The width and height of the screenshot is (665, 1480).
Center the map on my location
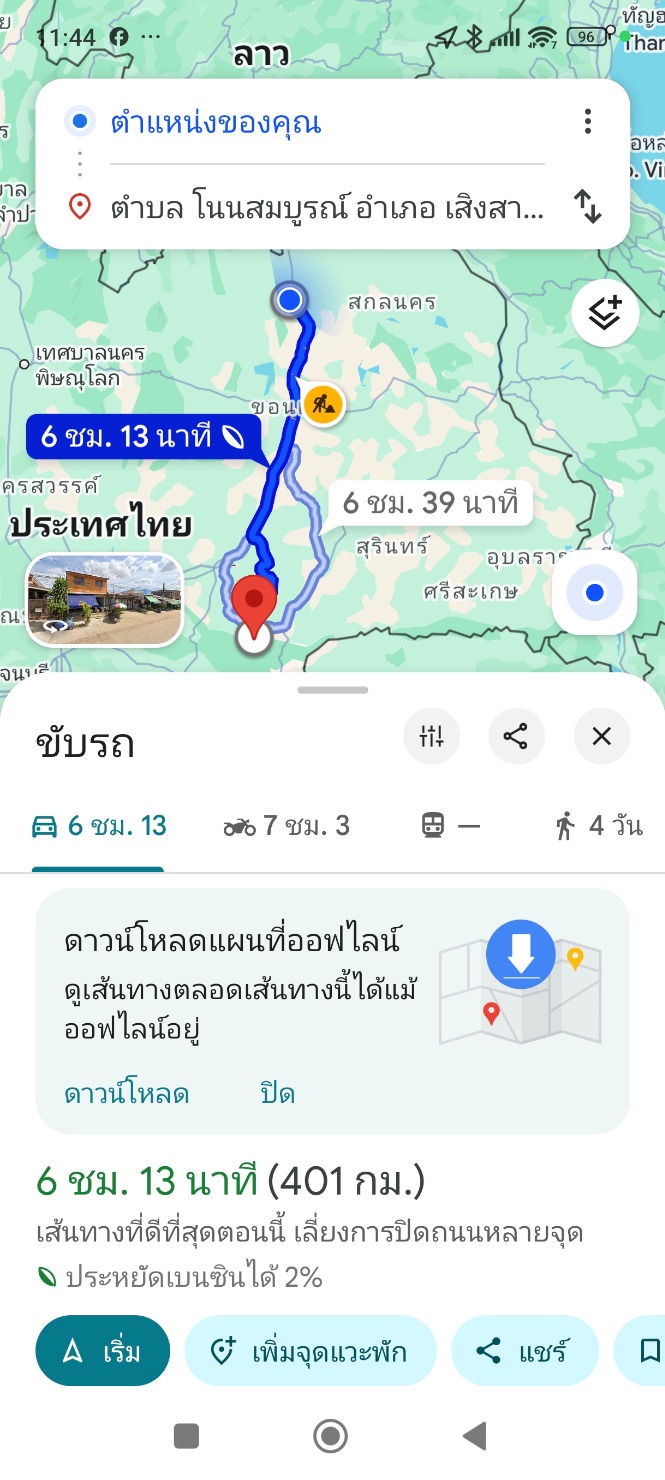click(594, 593)
